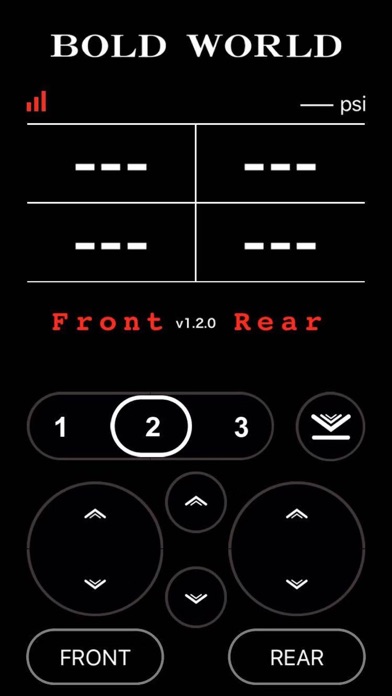Raise the rear suspension
Screen dimensions: 392x696
pyautogui.click(x=297, y=515)
